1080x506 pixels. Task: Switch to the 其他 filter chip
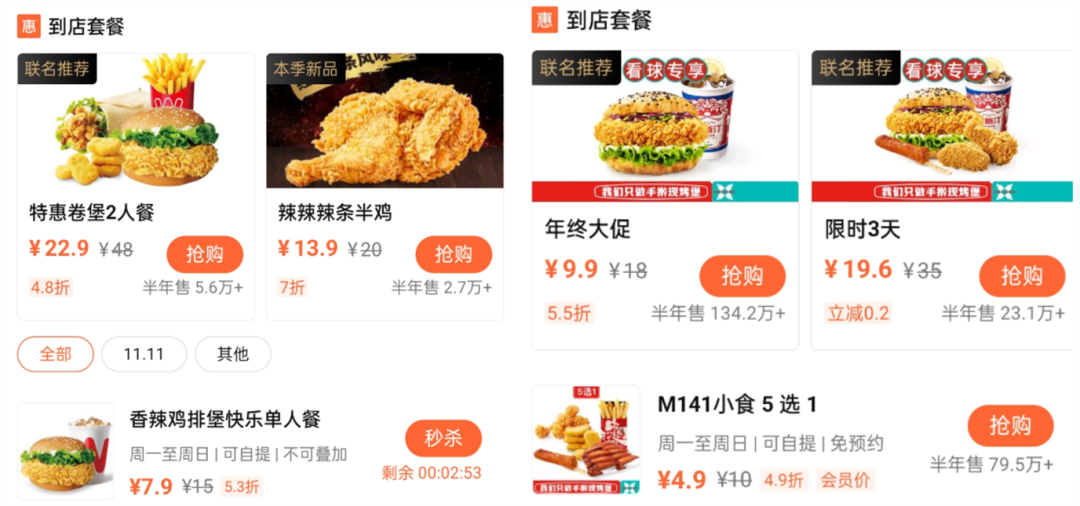pyautogui.click(x=232, y=354)
